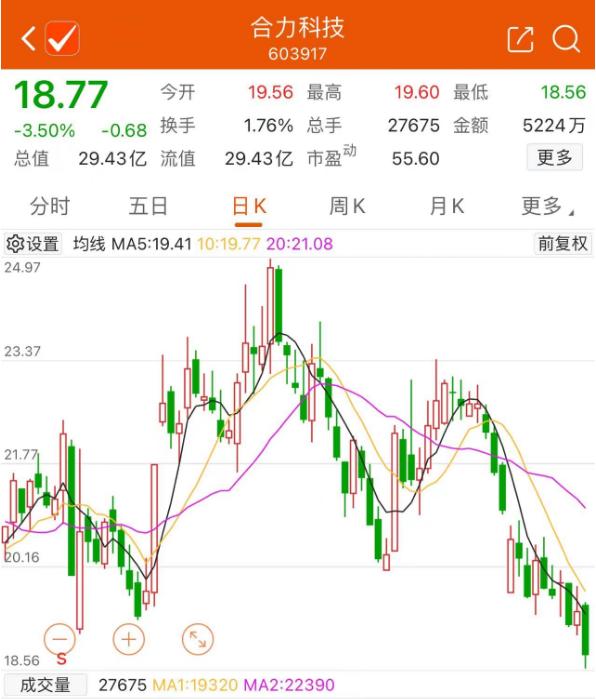Go back using the left arrow

pos(29,38)
